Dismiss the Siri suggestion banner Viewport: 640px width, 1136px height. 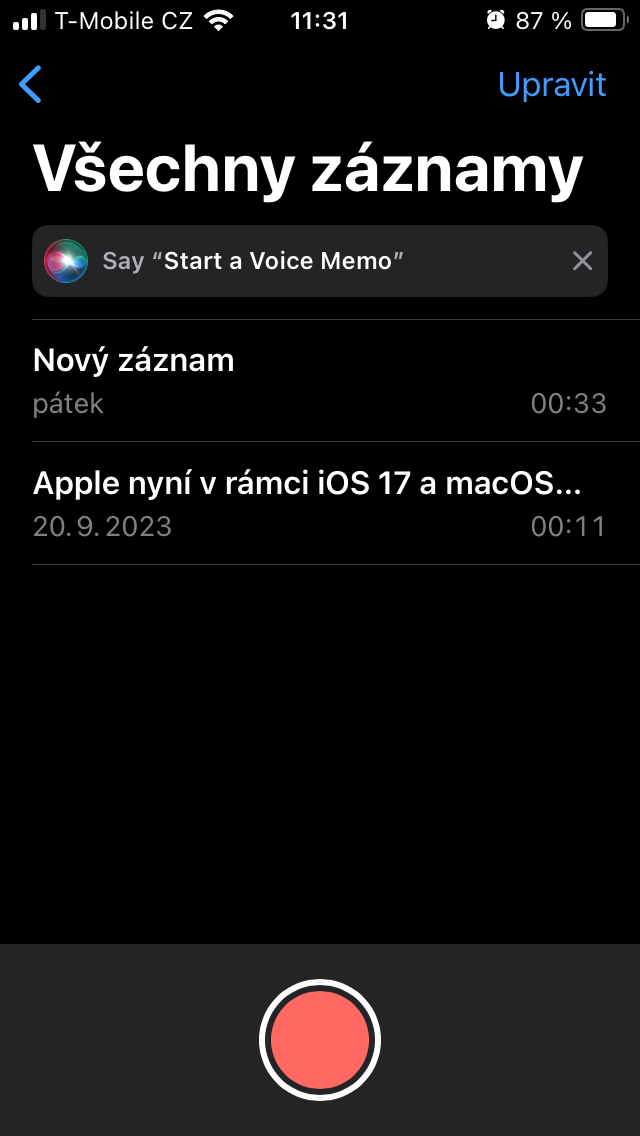582,261
